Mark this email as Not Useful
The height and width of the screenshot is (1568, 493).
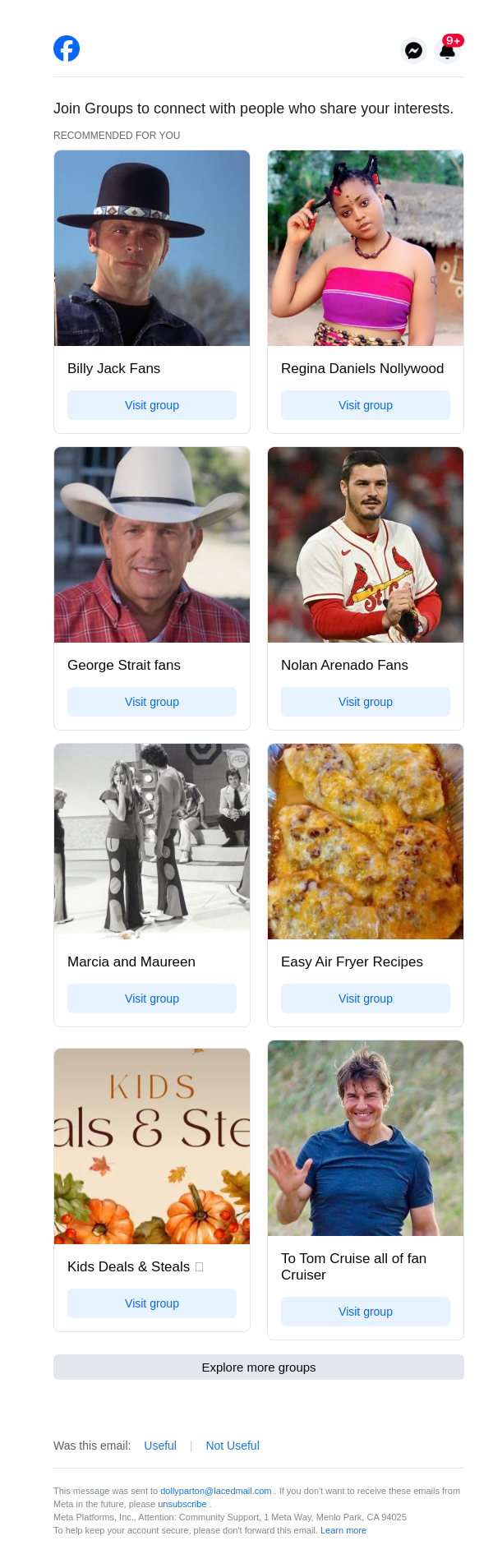click(233, 1446)
